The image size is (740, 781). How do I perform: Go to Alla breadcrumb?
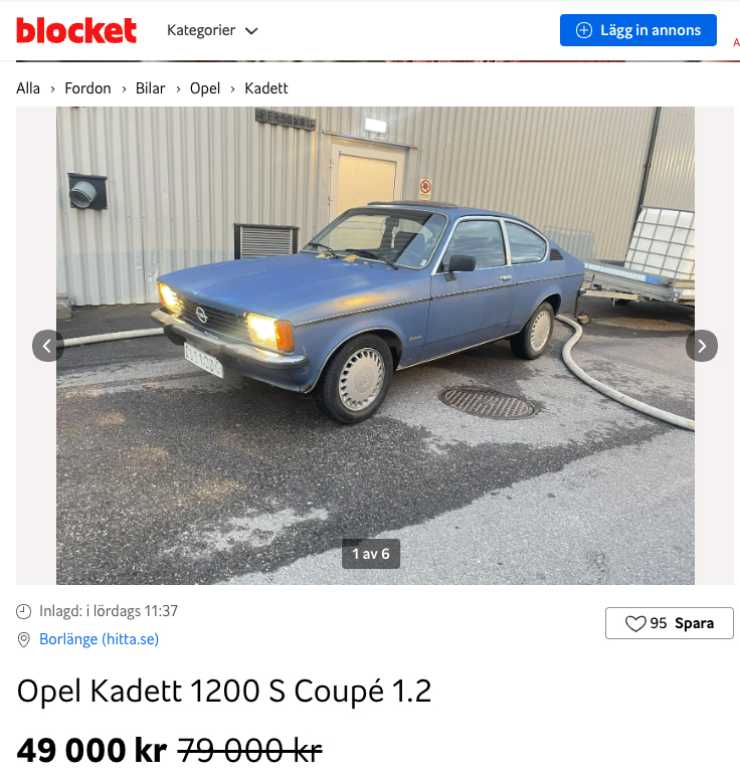[28, 88]
